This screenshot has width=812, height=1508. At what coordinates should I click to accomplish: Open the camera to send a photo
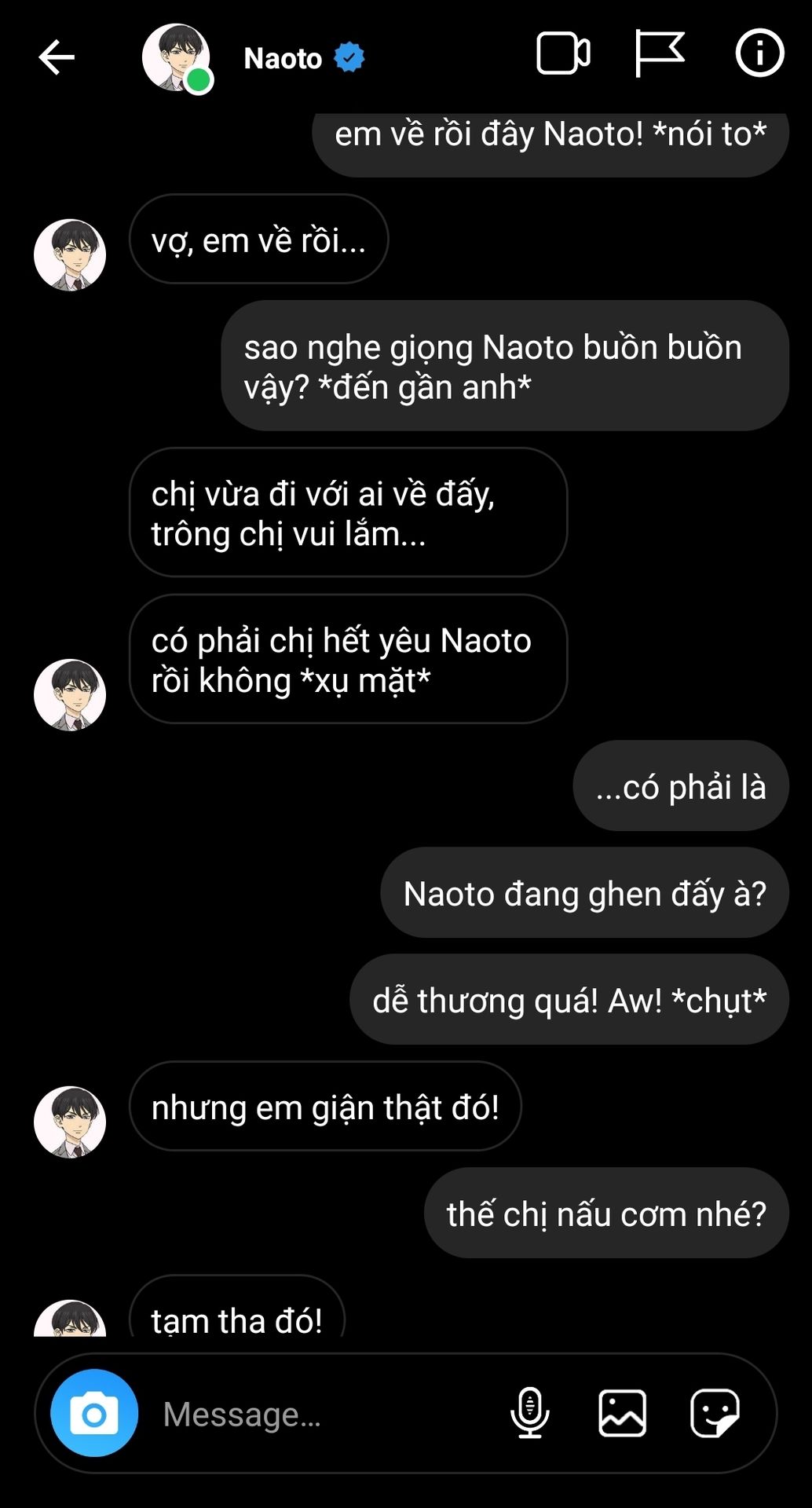[x=94, y=1414]
